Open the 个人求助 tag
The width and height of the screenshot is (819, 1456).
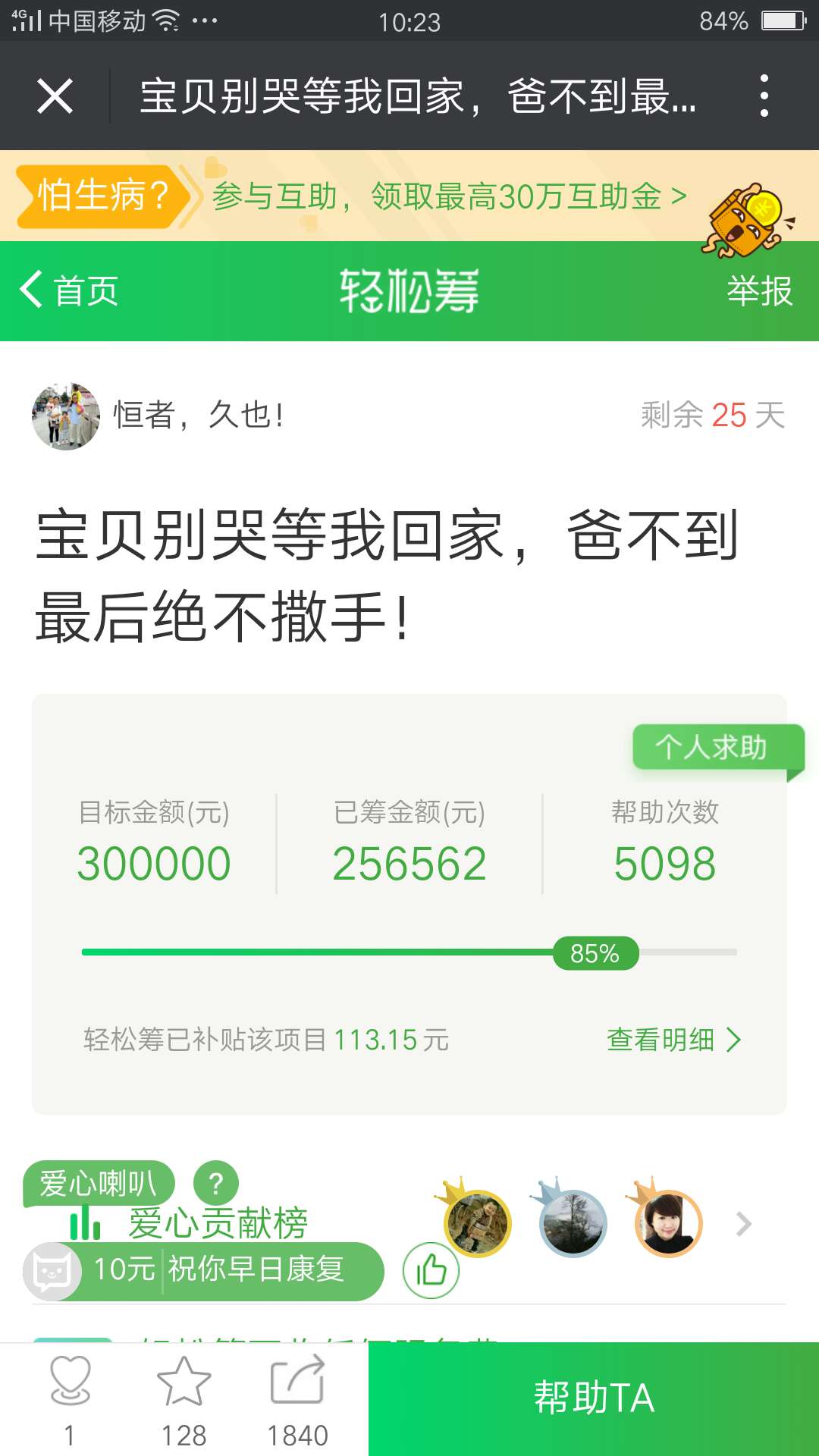click(x=711, y=748)
